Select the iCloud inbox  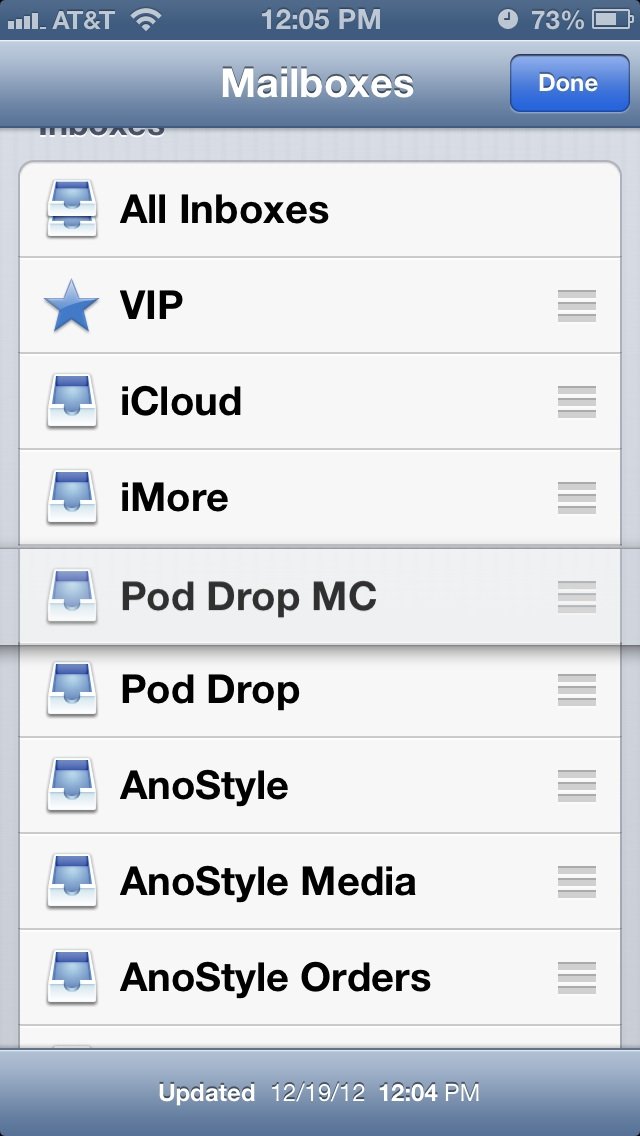[x=181, y=401]
